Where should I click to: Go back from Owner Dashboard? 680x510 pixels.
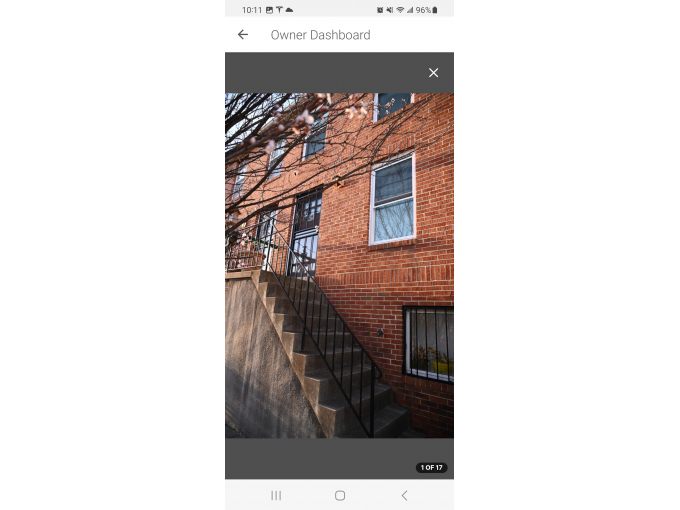pyautogui.click(x=243, y=35)
